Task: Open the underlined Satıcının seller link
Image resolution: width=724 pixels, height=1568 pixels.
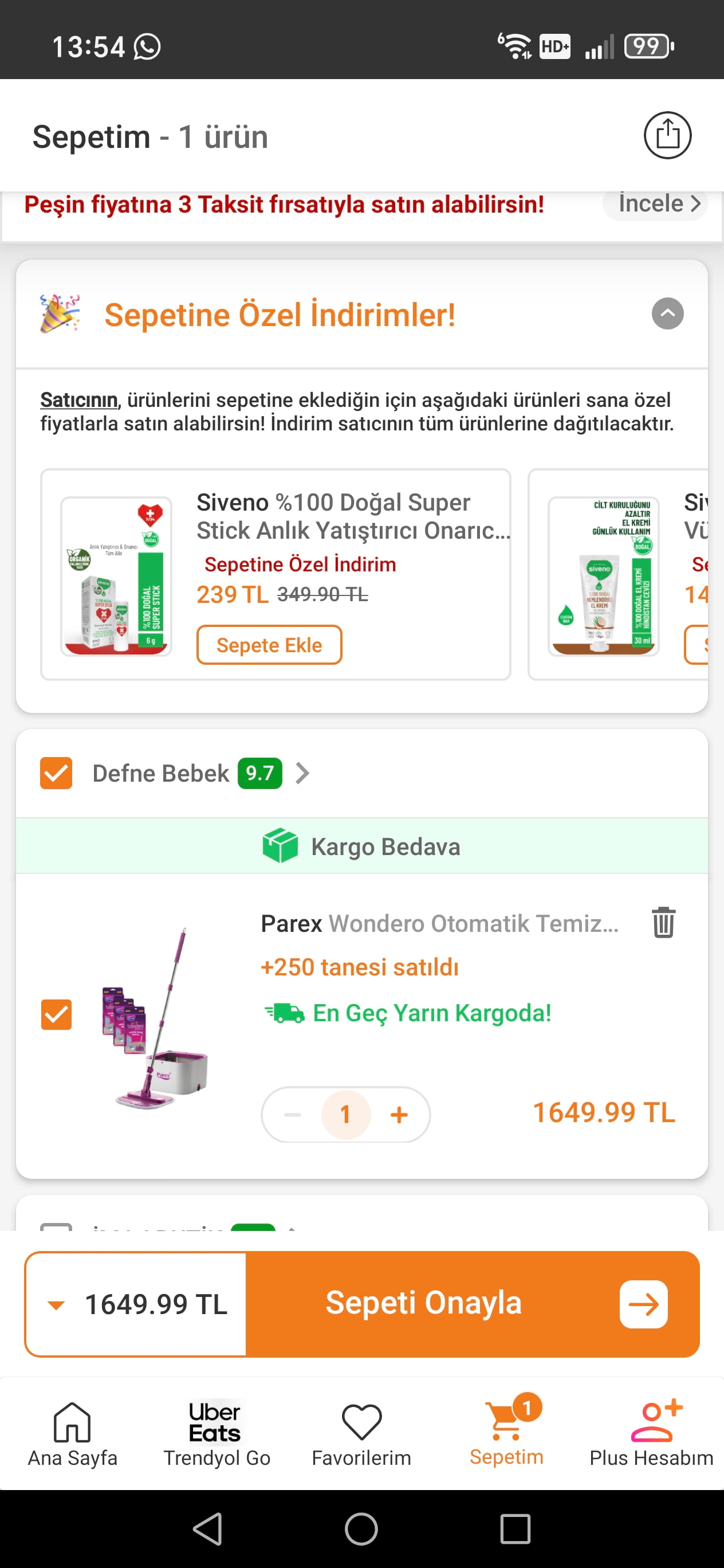Action: [78, 400]
